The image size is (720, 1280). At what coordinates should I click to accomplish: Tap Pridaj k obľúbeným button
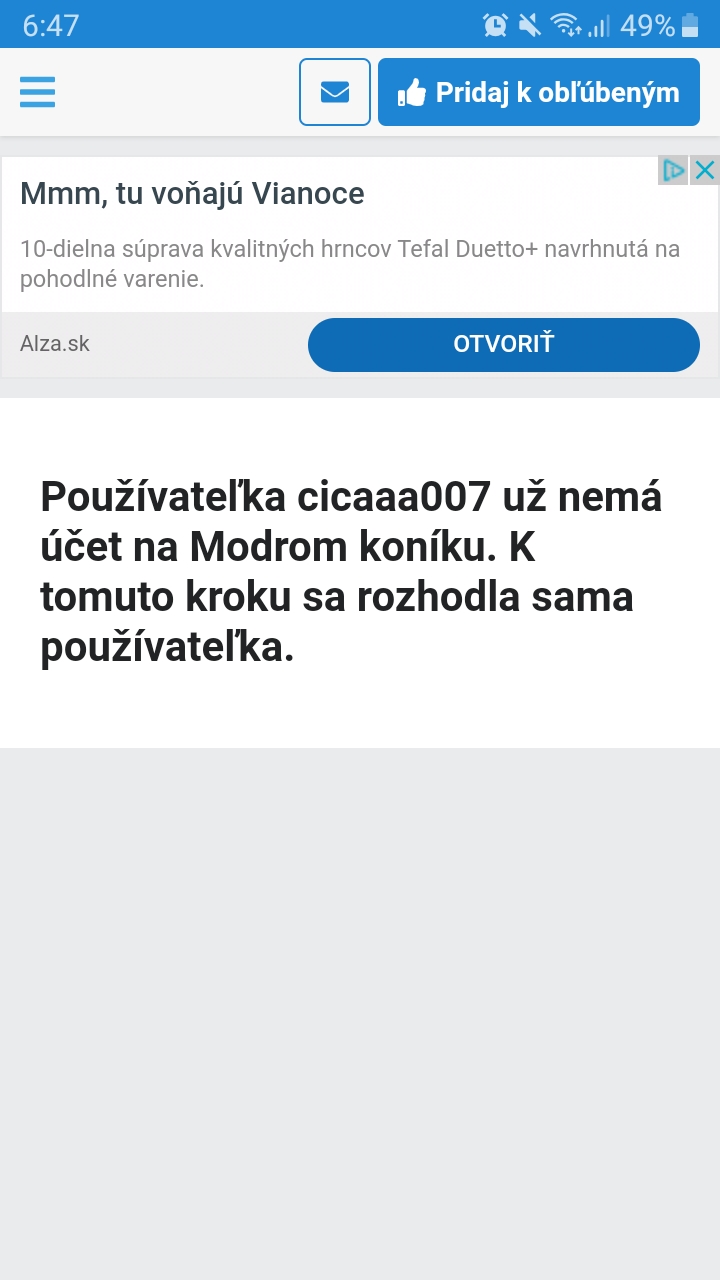click(538, 92)
